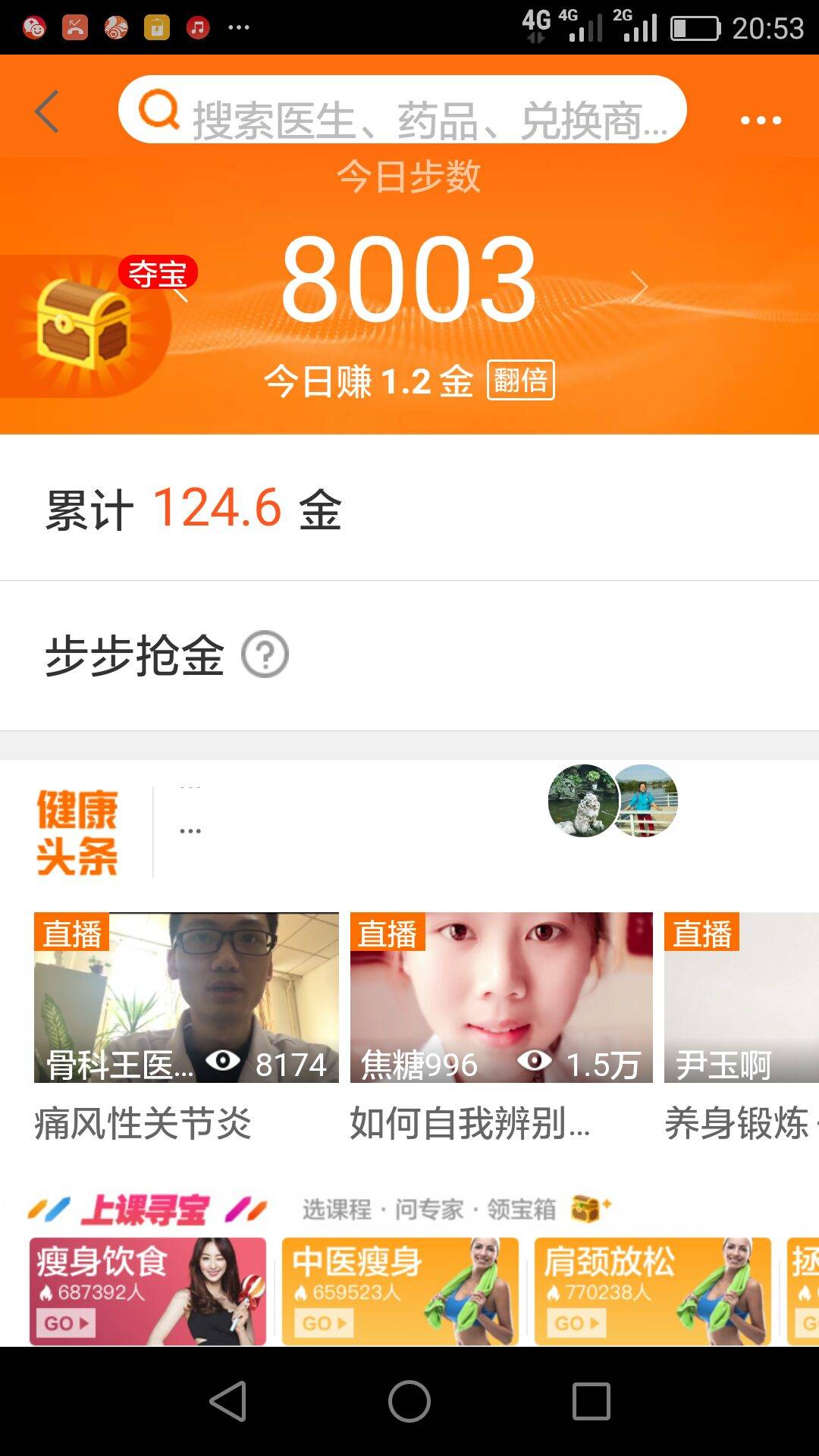Viewport: 819px width, 1456px height.
Task: Open the 夺宝 treasure chest
Action: click(x=83, y=326)
